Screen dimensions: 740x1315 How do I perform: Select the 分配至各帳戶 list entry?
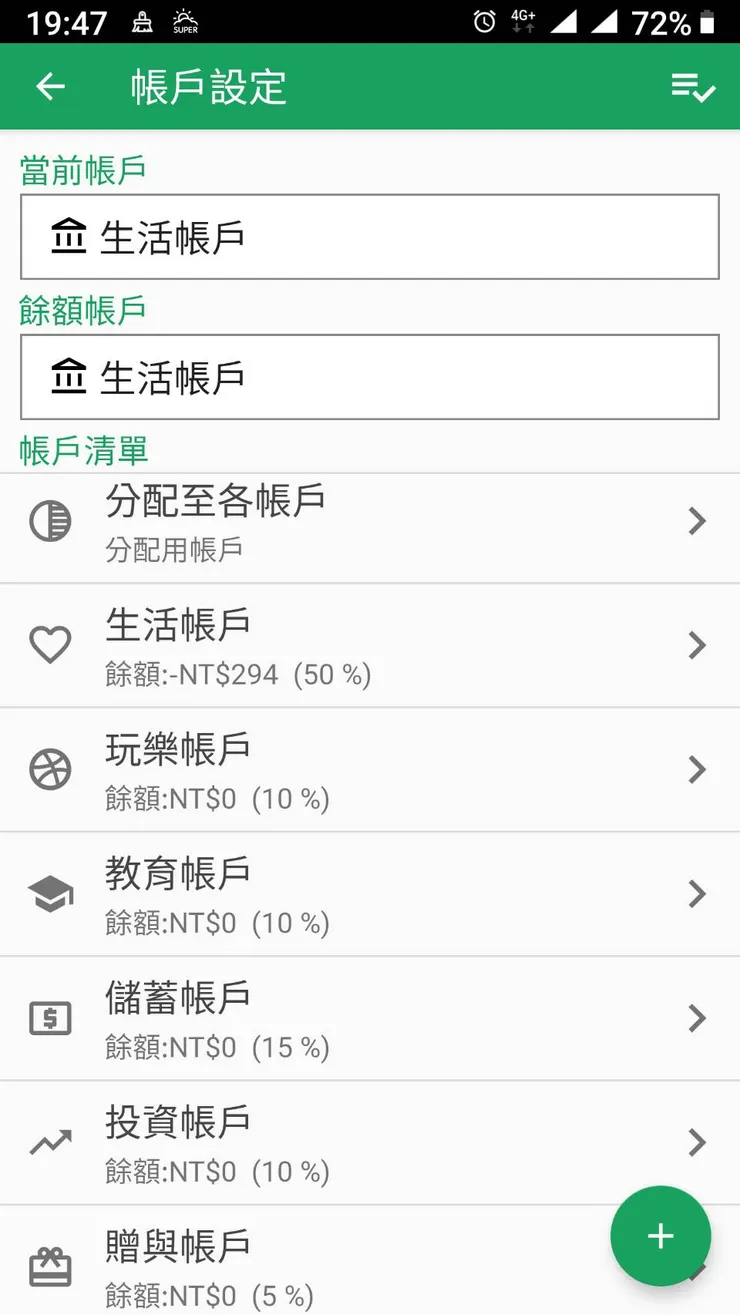pyautogui.click(x=370, y=520)
